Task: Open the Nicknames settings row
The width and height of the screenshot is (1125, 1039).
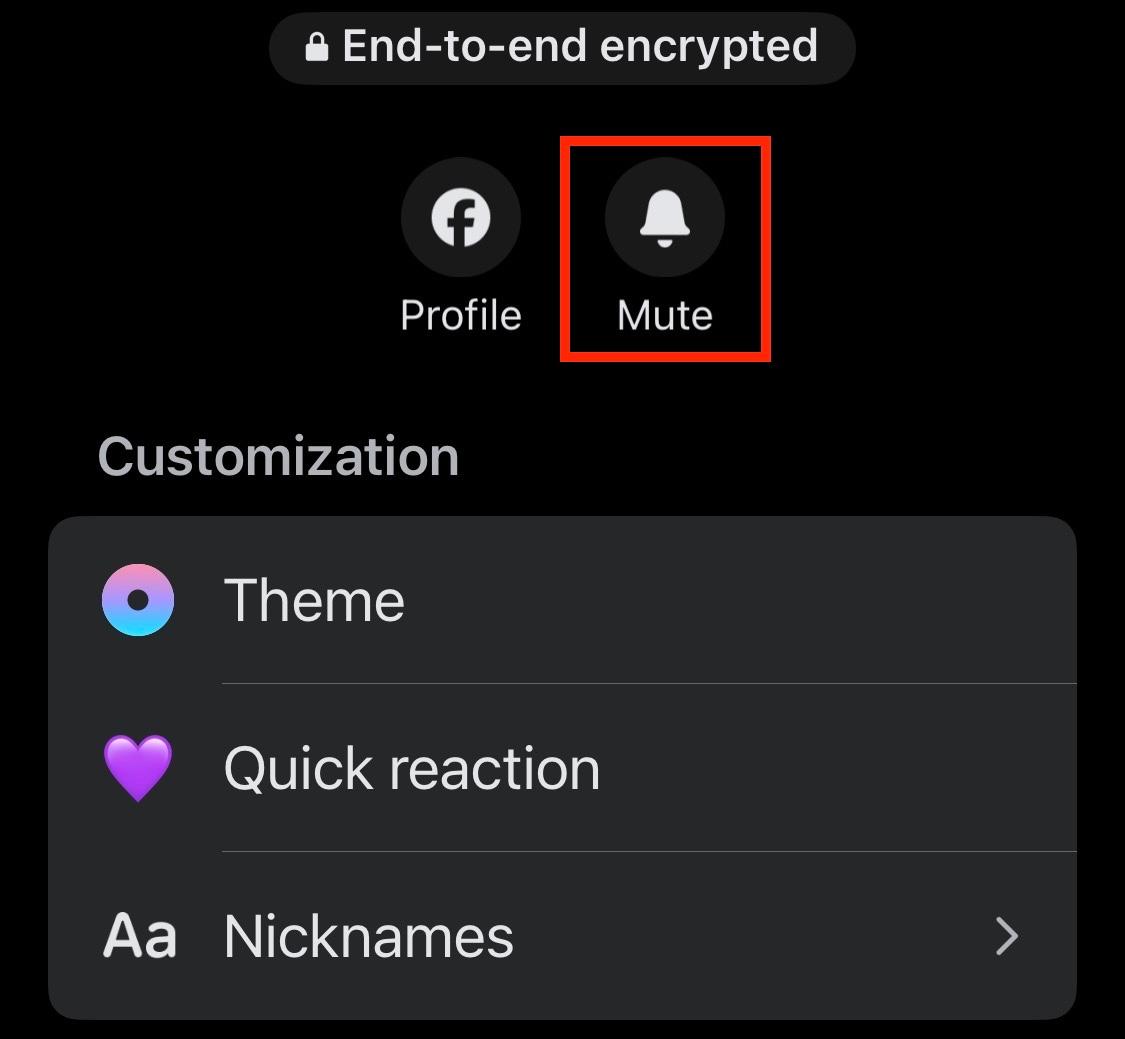Action: point(560,936)
